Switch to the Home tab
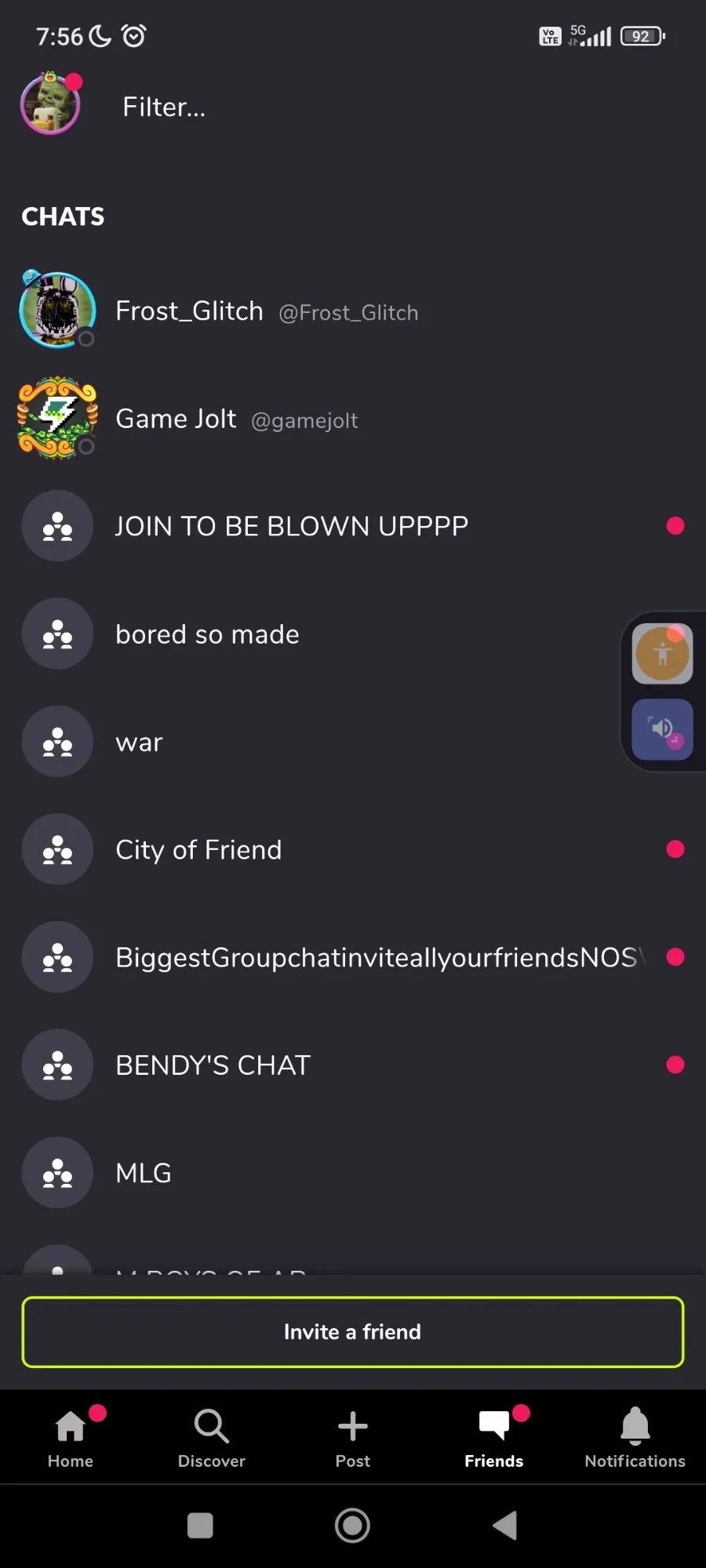This screenshot has height=1568, width=706. coord(71,1438)
